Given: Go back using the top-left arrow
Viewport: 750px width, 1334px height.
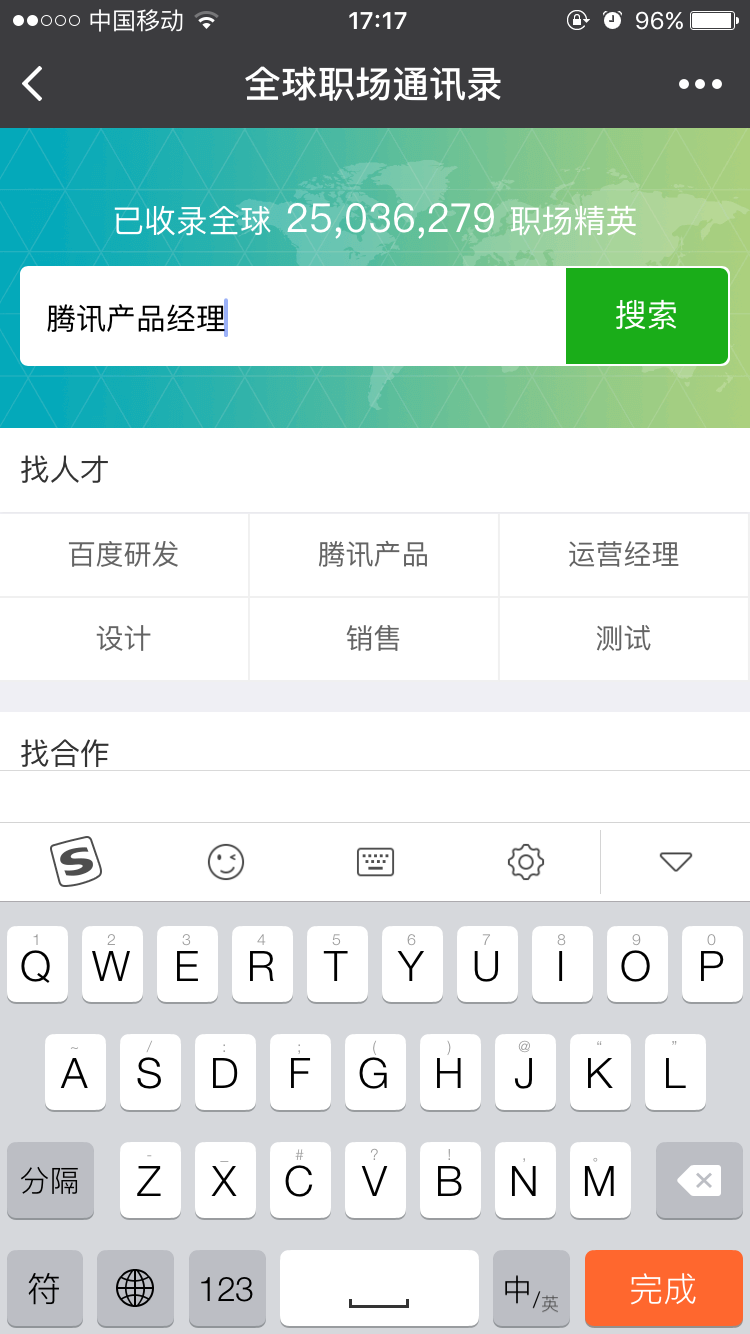Looking at the screenshot, I should (33, 84).
